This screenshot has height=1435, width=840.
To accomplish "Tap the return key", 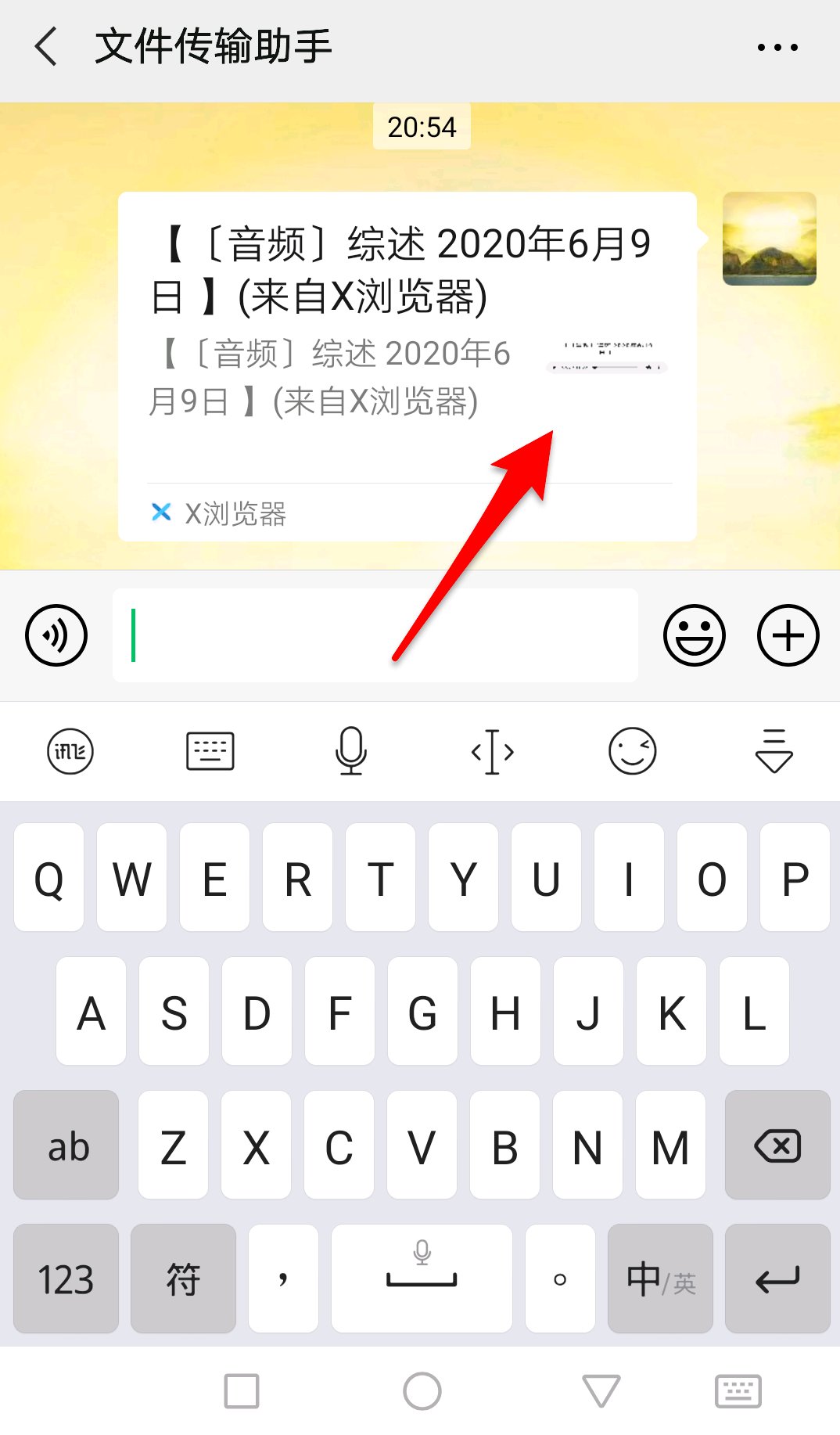I will pos(777,1279).
